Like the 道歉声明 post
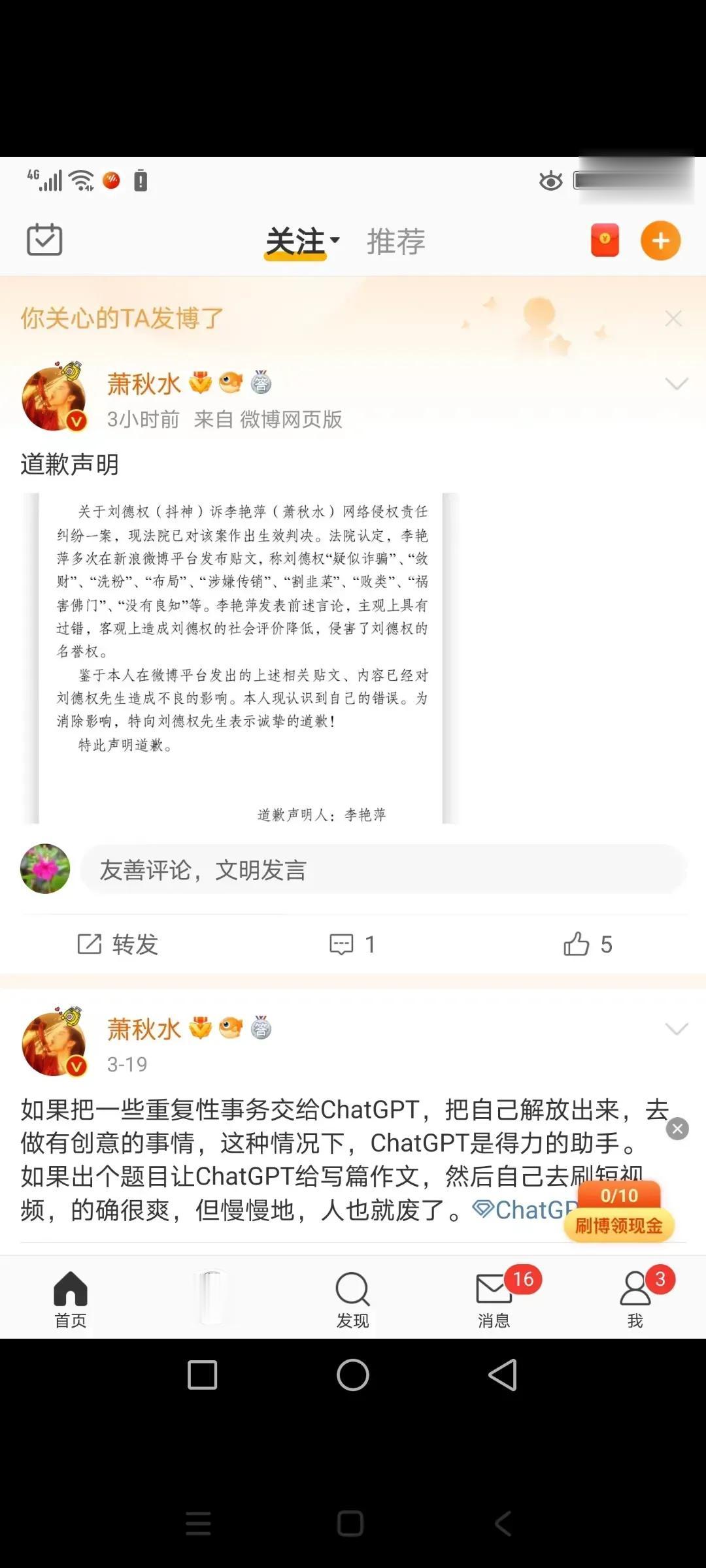 point(587,944)
